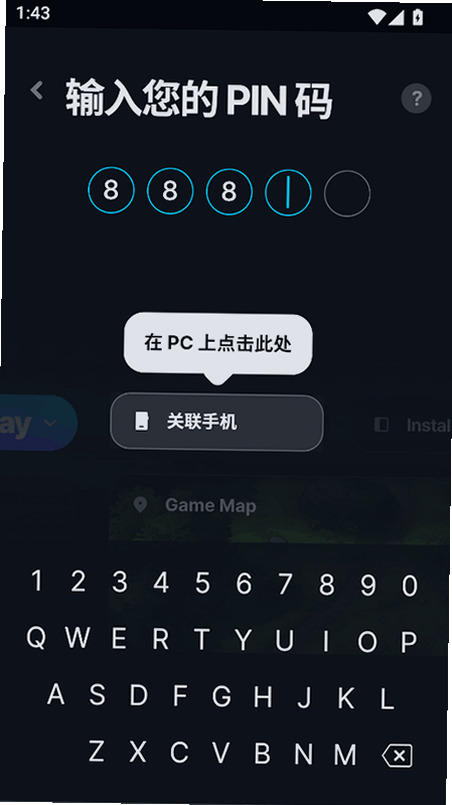Enter the digit 1 from the keyboard
Viewport: 452px width, 805px height.
click(x=36, y=581)
